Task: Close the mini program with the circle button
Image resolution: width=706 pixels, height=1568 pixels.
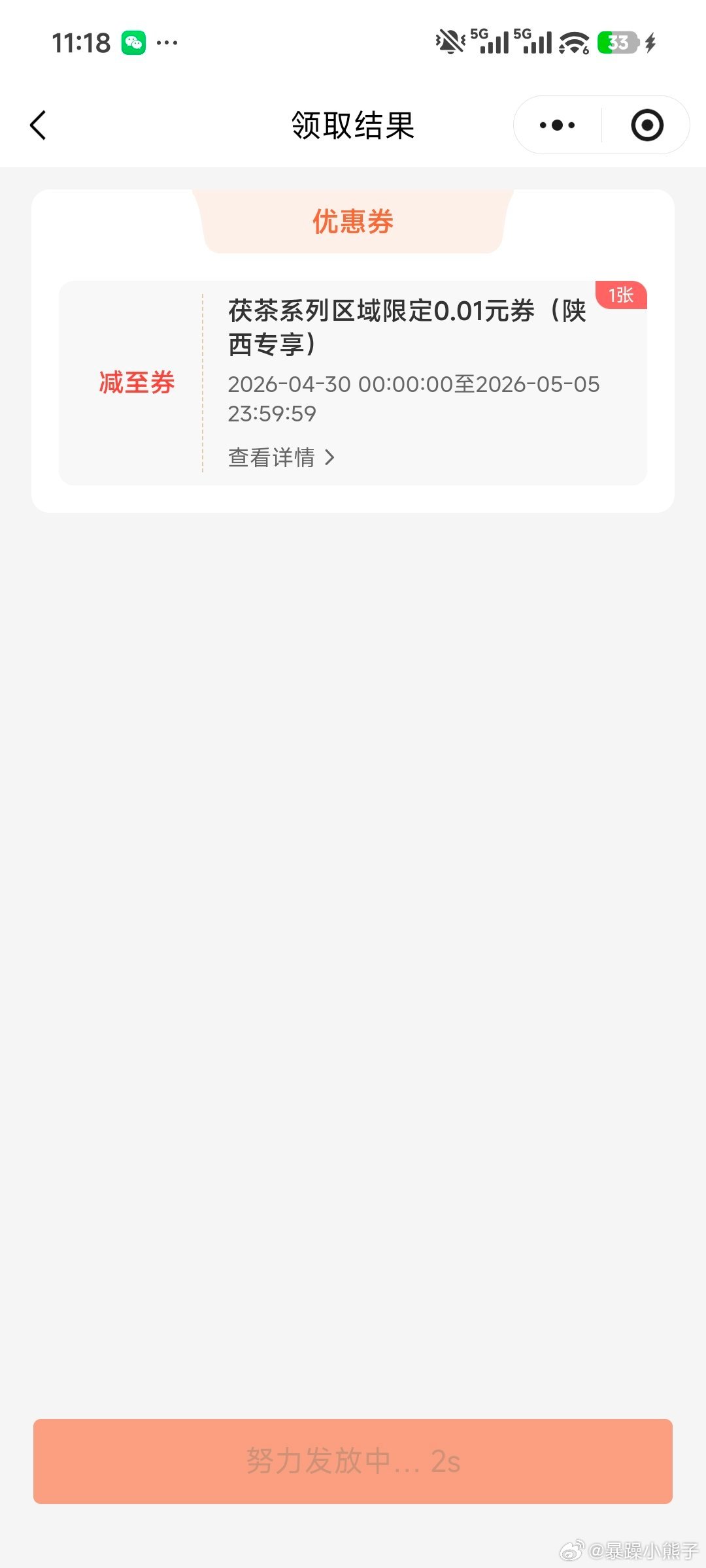Action: (647, 125)
